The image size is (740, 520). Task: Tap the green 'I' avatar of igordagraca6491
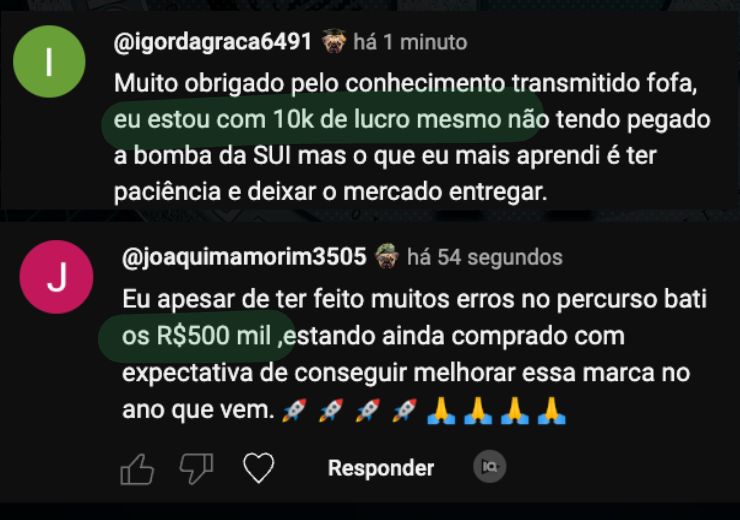coord(50,64)
